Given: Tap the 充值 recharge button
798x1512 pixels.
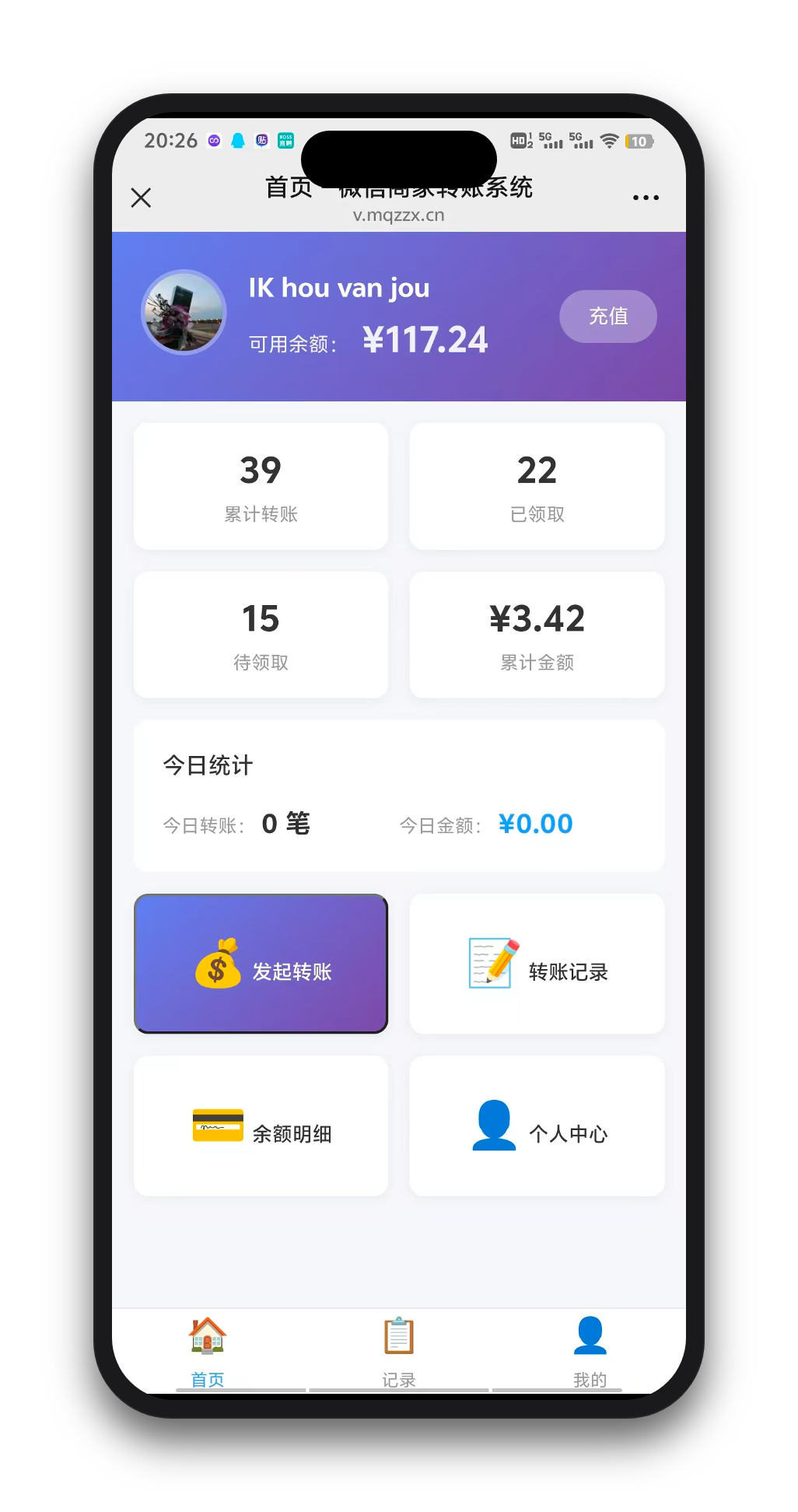Looking at the screenshot, I should (x=608, y=316).
